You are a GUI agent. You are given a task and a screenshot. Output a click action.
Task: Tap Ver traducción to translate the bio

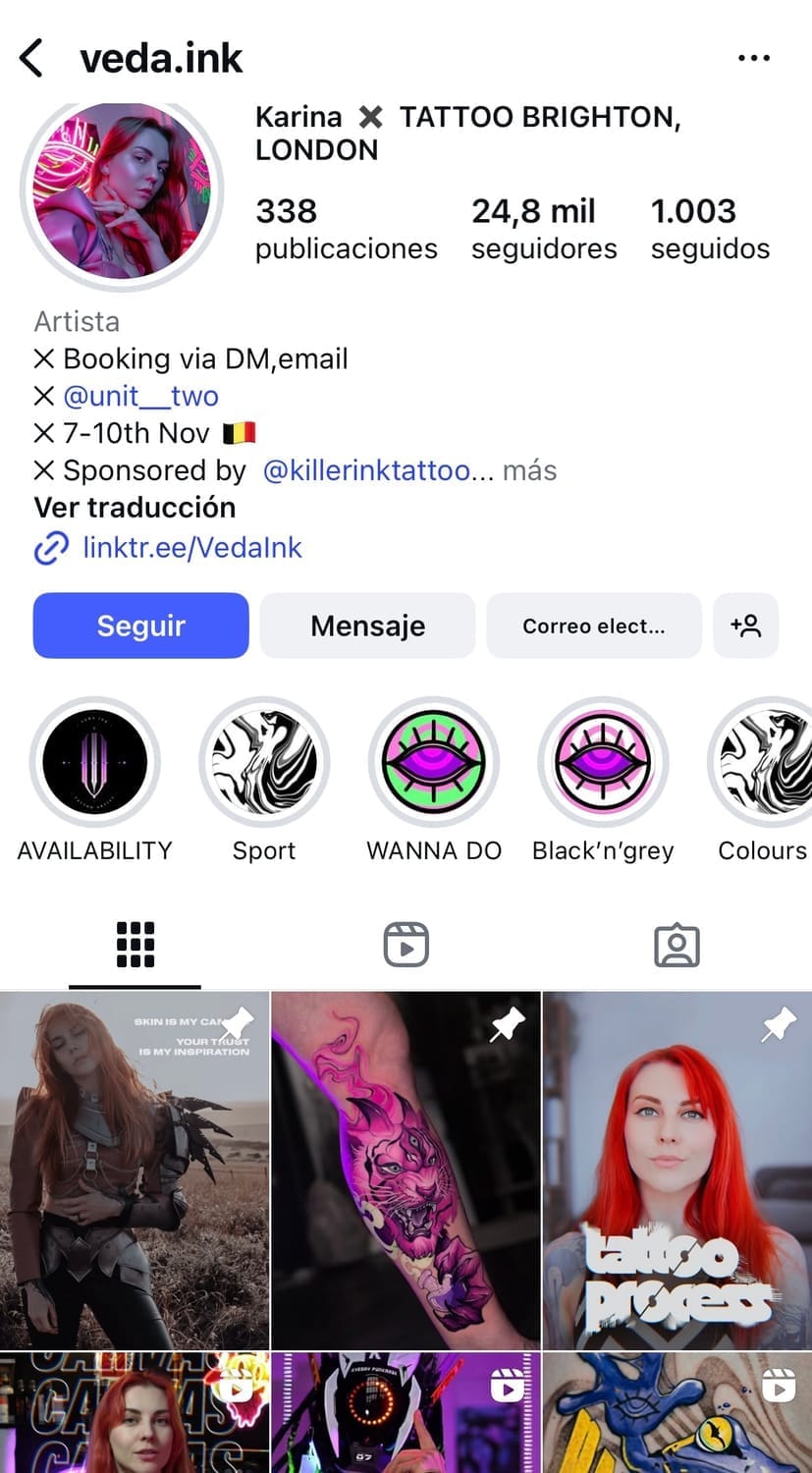(135, 508)
